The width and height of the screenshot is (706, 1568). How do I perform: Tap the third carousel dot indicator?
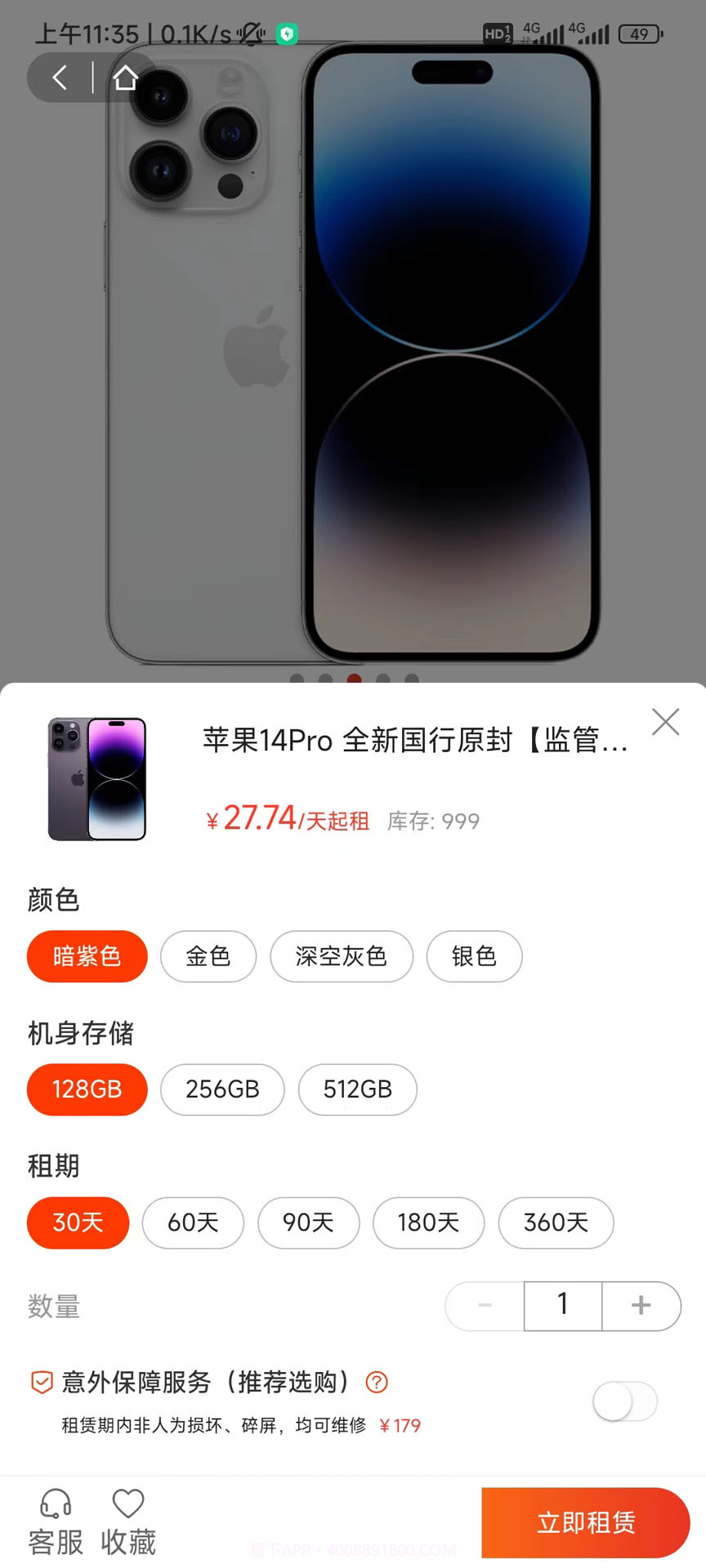coord(354,678)
